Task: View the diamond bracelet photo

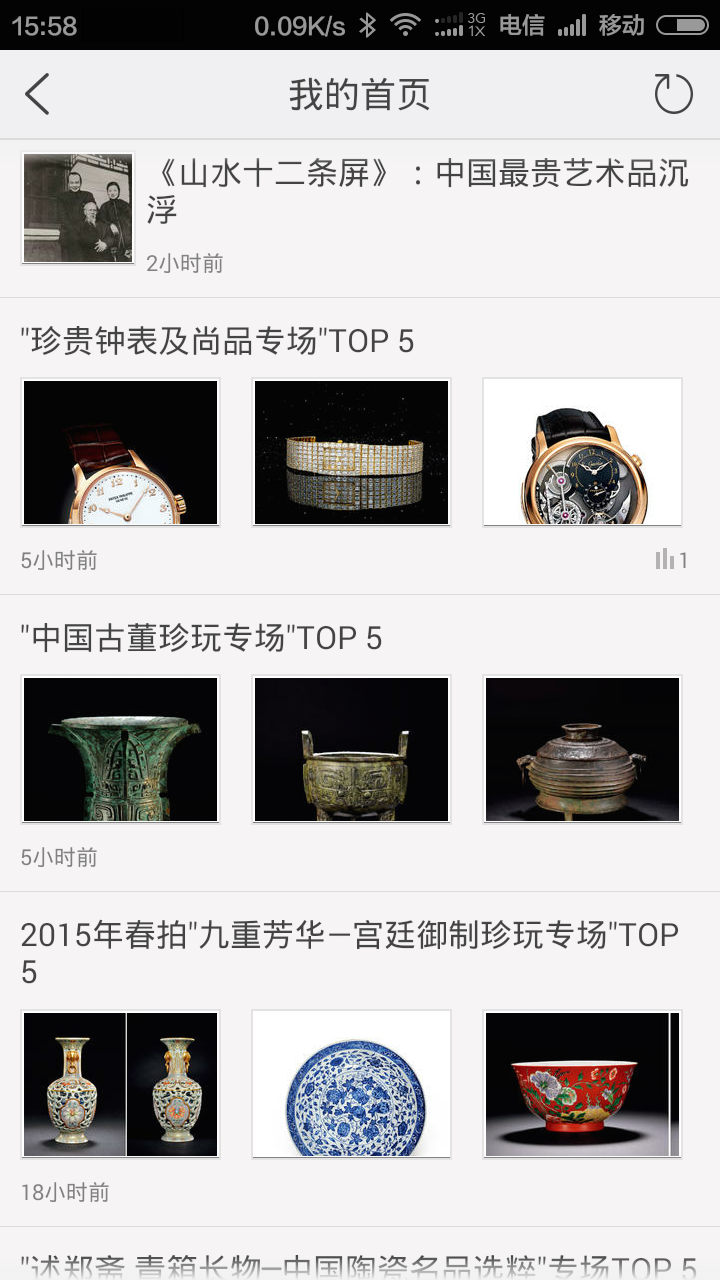Action: click(351, 452)
